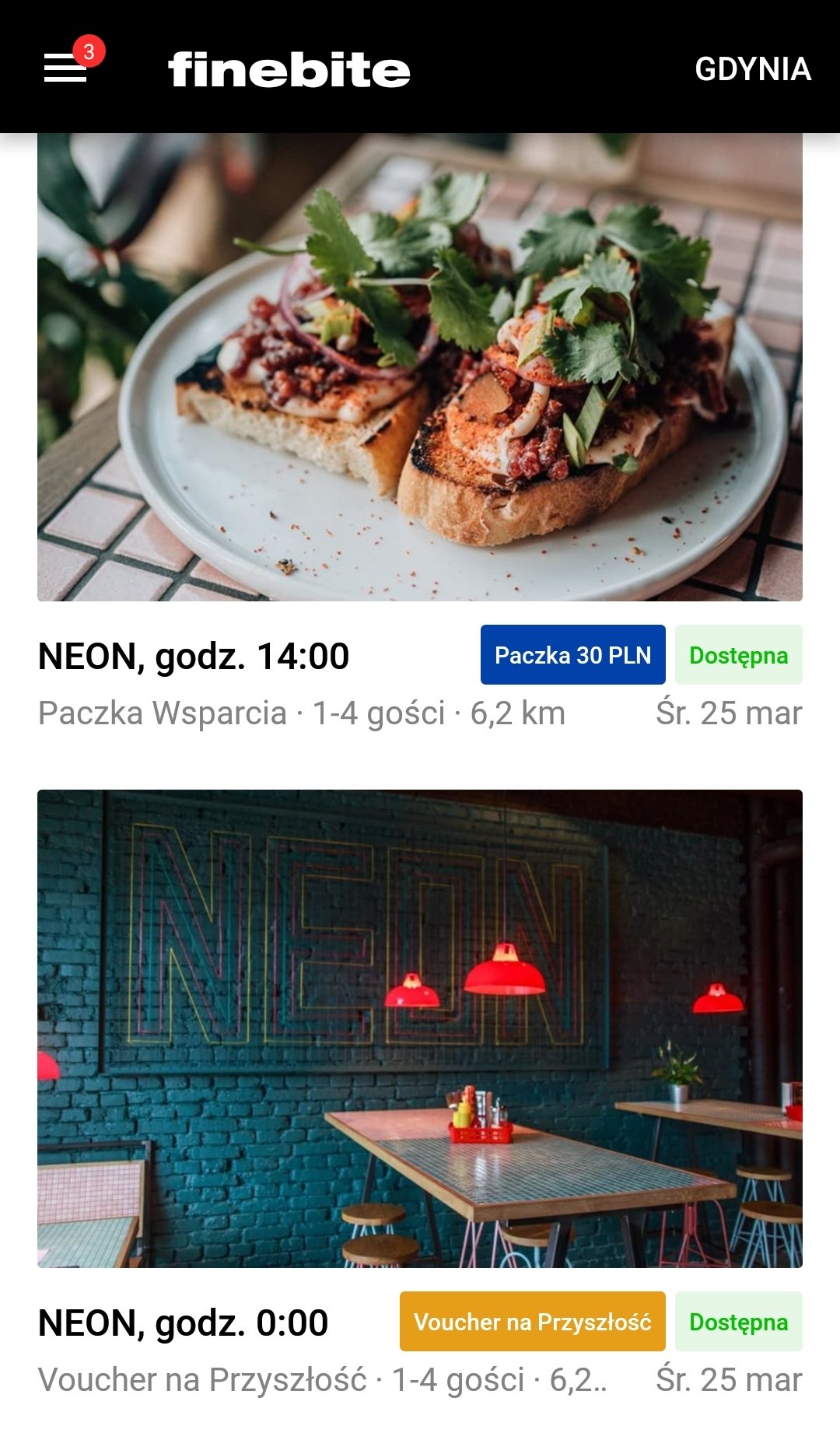Open the NEON 0:00 restaurant interior card
The image size is (840, 1440).
420,1028
